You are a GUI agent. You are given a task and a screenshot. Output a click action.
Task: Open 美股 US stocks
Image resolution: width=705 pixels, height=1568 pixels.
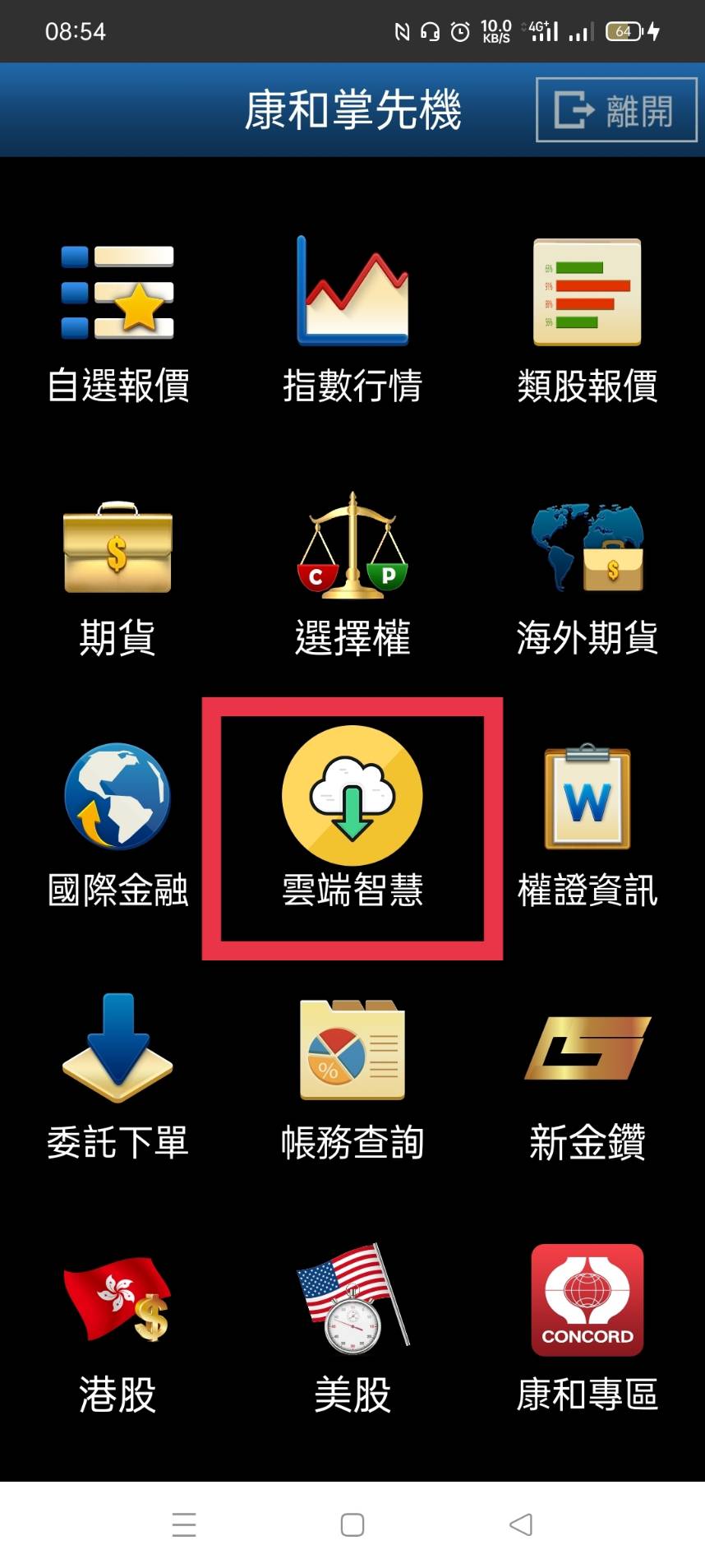[352, 1328]
